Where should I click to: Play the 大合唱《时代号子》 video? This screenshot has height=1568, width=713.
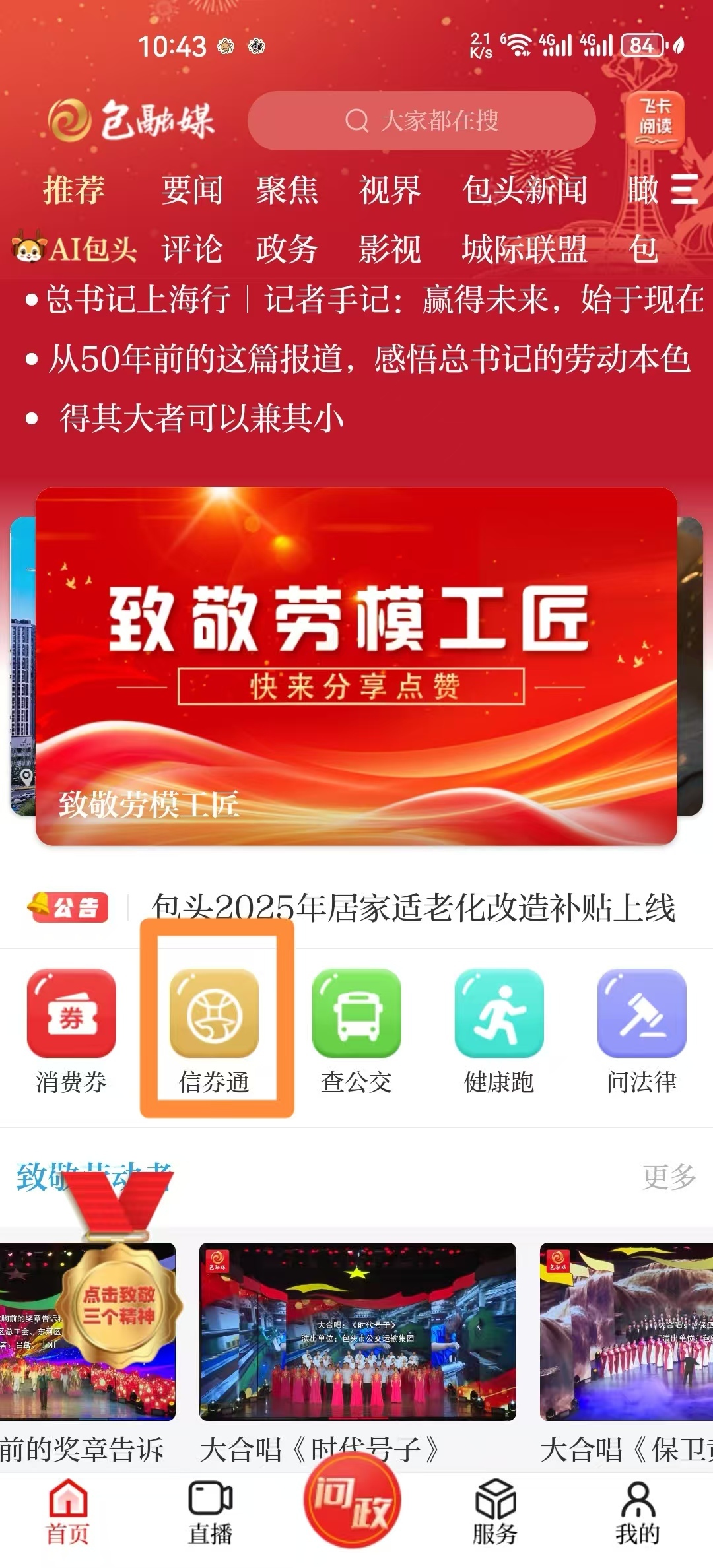357,1331
